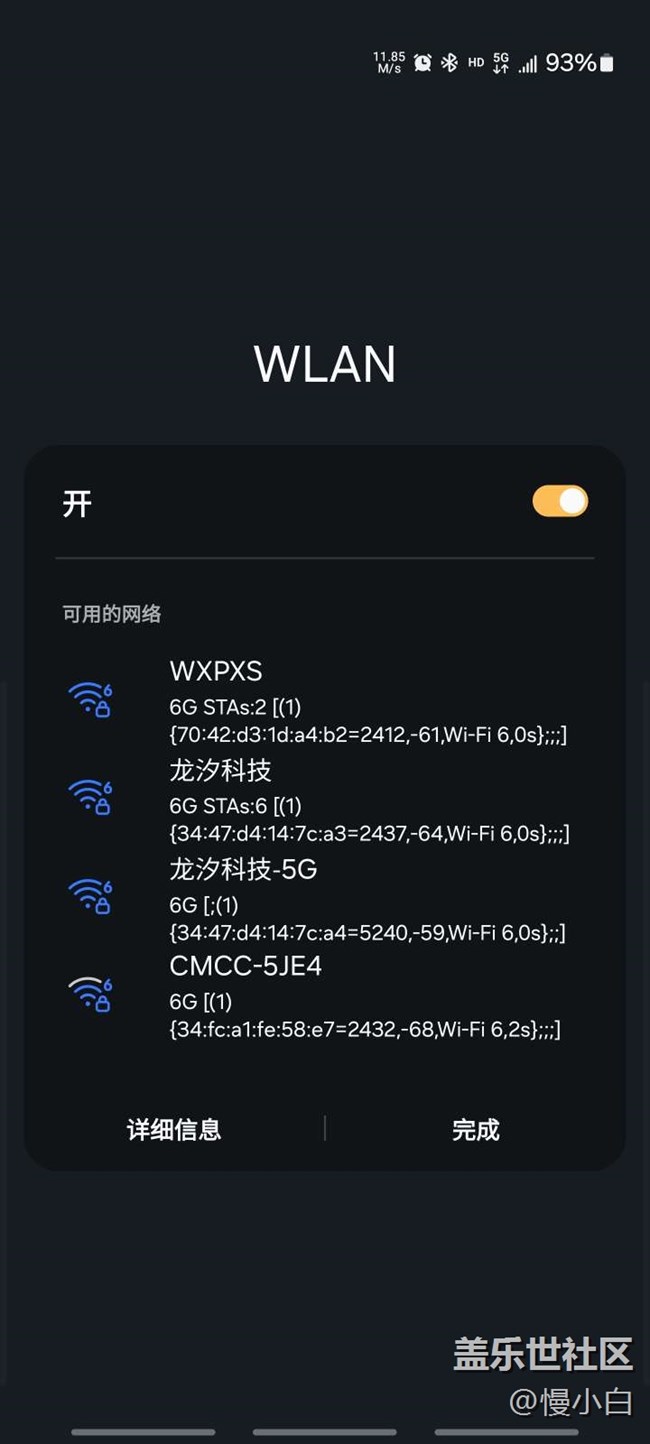Viewport: 650px width, 1444px height.
Task: Open 详细信息 for WLAN details
Action: coord(174,1129)
